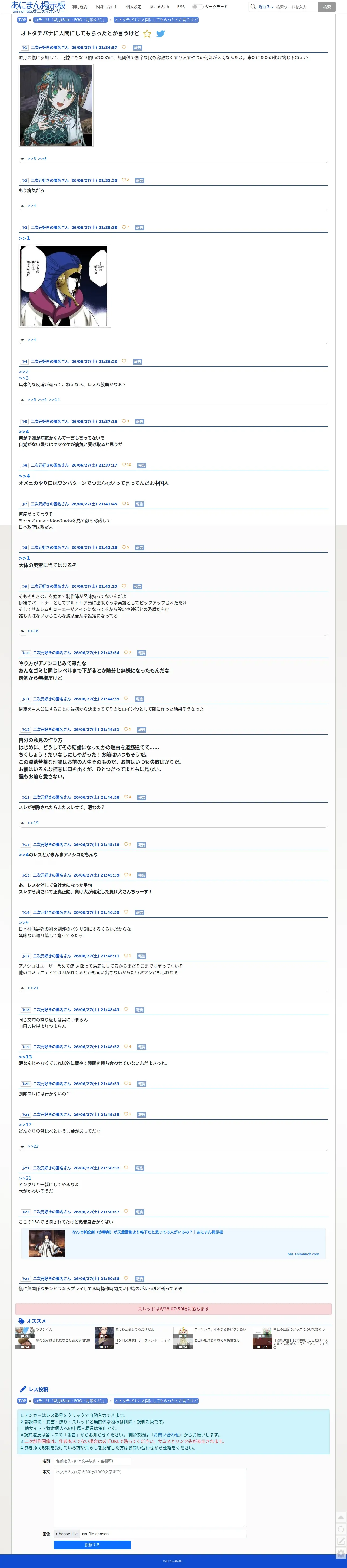Jump to reply anchor >>16 under post 9

(x=33, y=631)
